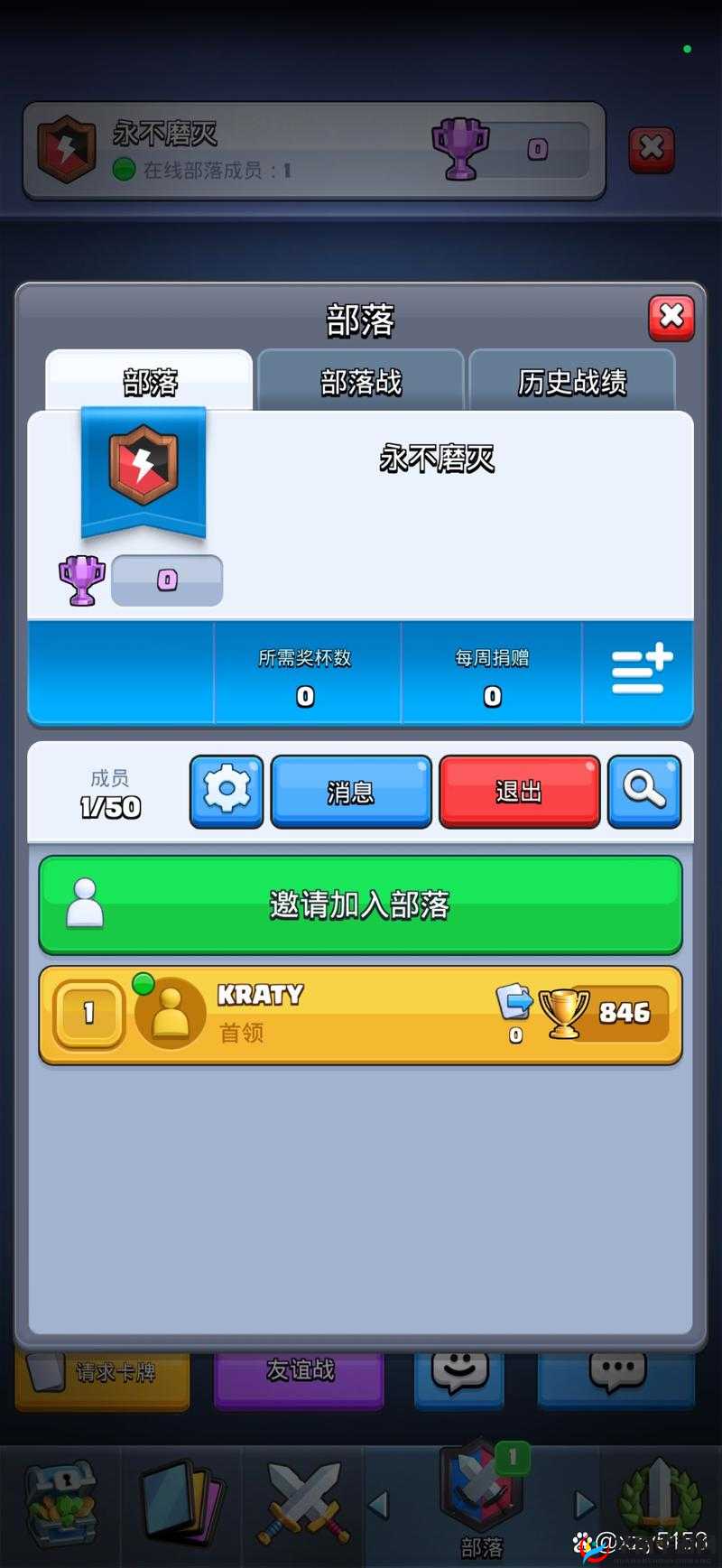The image size is (722, 1568).
Task: Open the 历史战绩 tab
Action: tap(572, 382)
